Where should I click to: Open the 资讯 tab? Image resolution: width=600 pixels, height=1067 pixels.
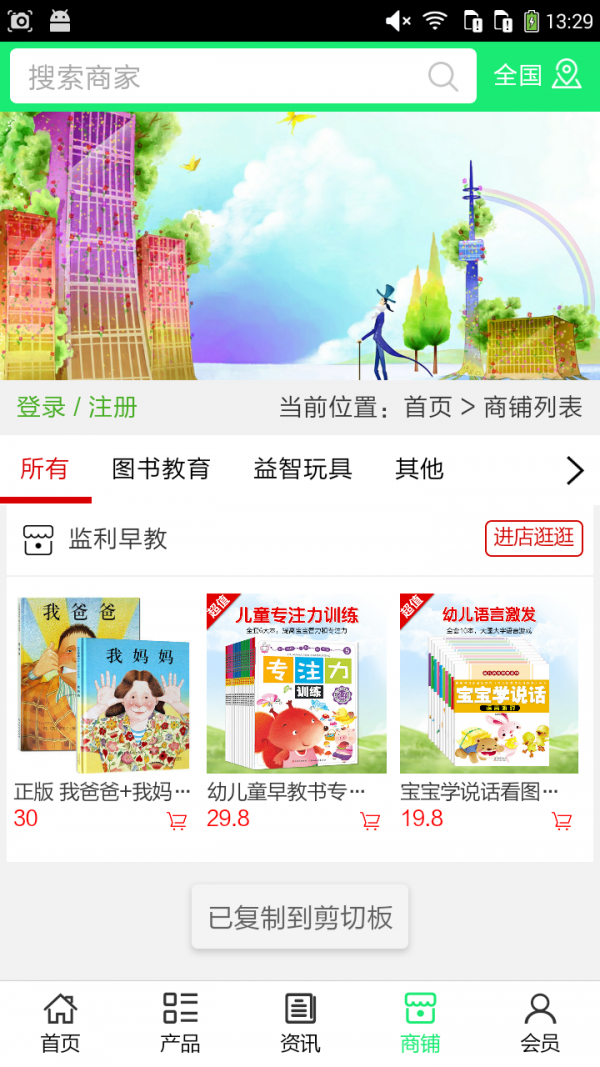(x=300, y=1022)
